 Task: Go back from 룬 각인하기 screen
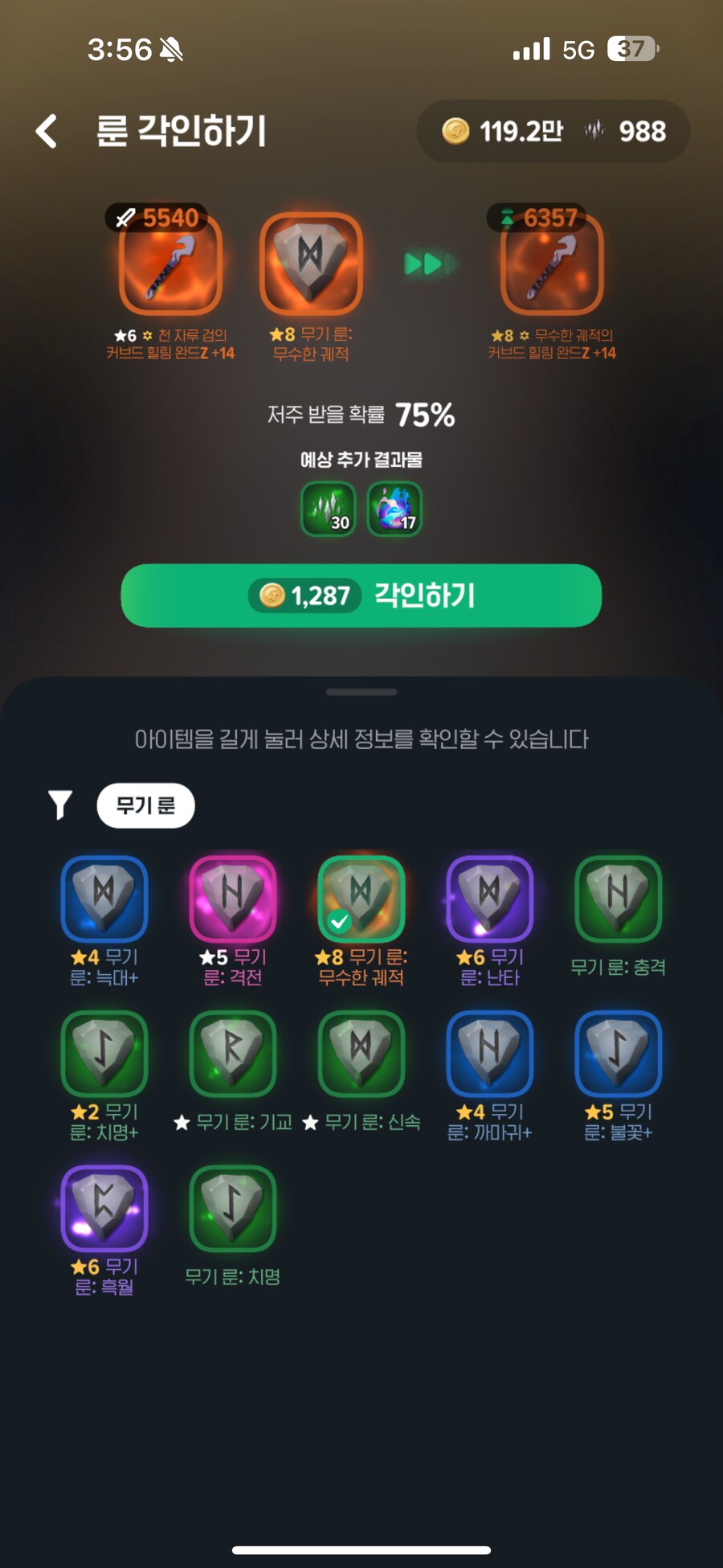(x=47, y=131)
